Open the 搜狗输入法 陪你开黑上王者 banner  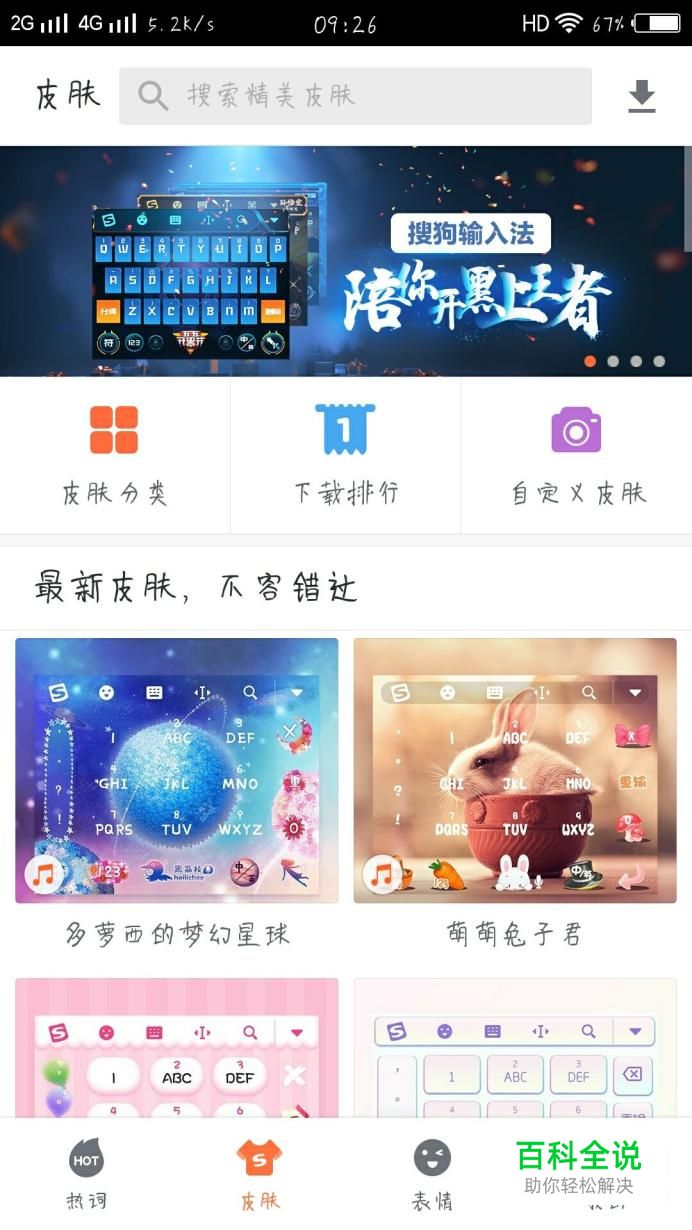point(345,261)
